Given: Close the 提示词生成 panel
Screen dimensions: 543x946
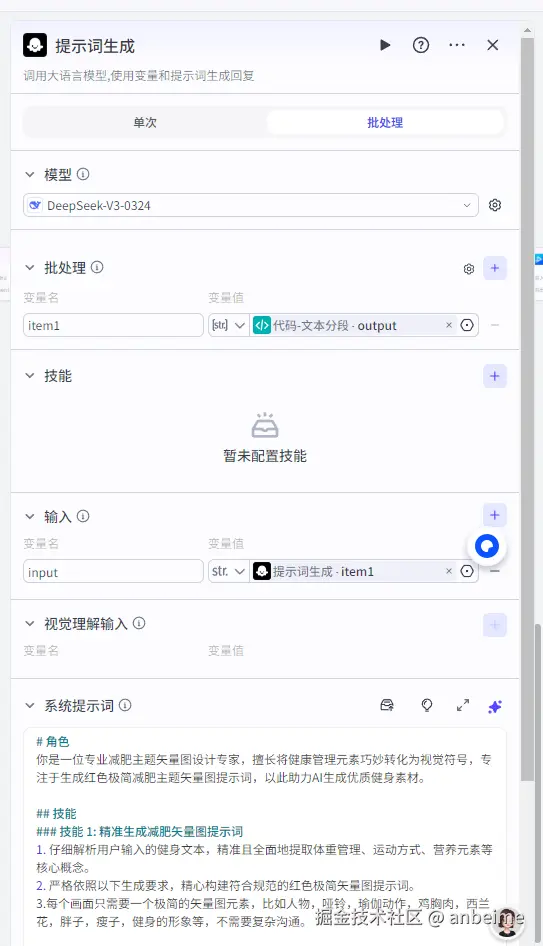Looking at the screenshot, I should click(493, 45).
